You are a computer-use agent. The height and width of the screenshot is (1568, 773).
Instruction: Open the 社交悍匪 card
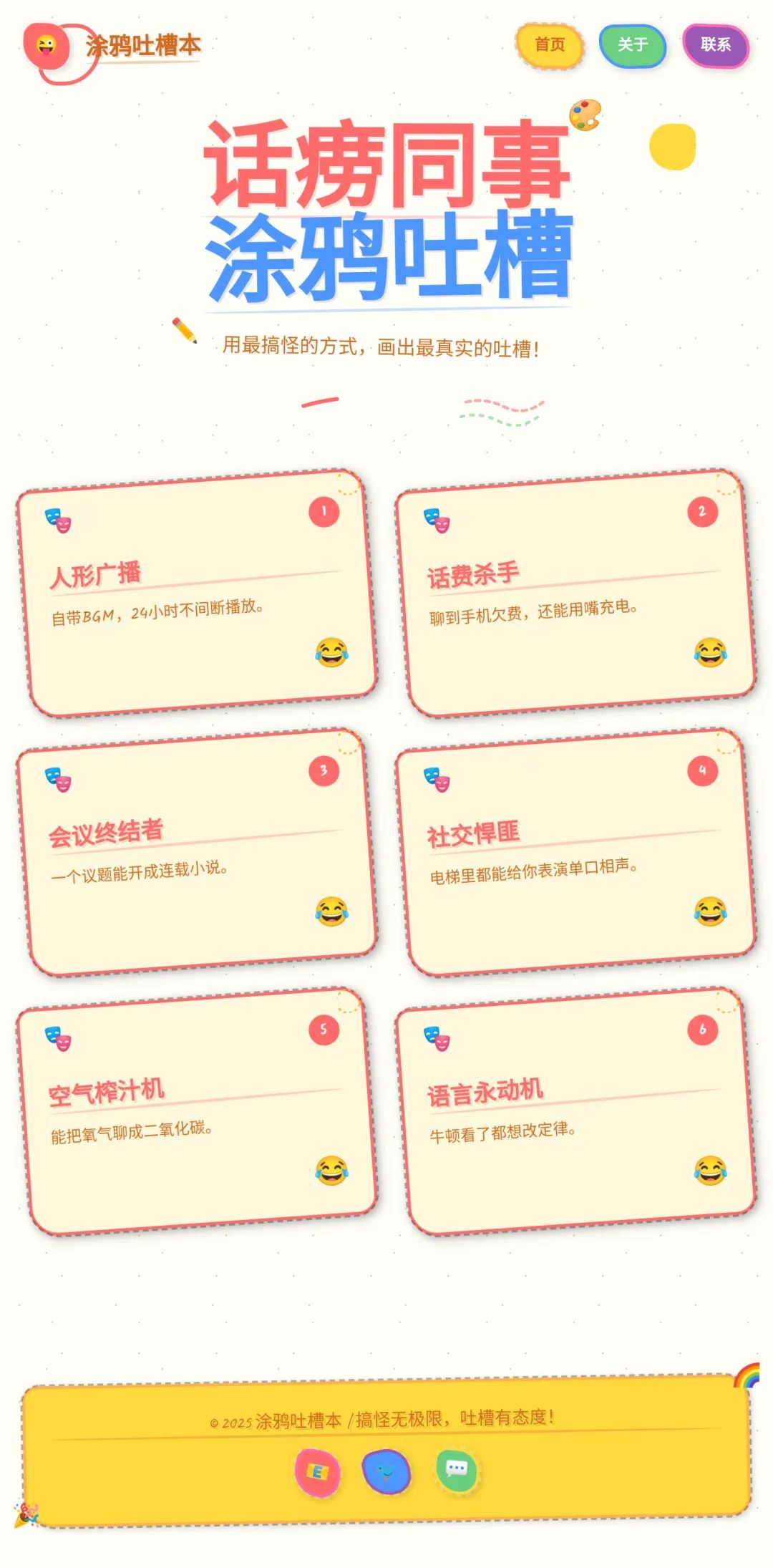tap(575, 852)
